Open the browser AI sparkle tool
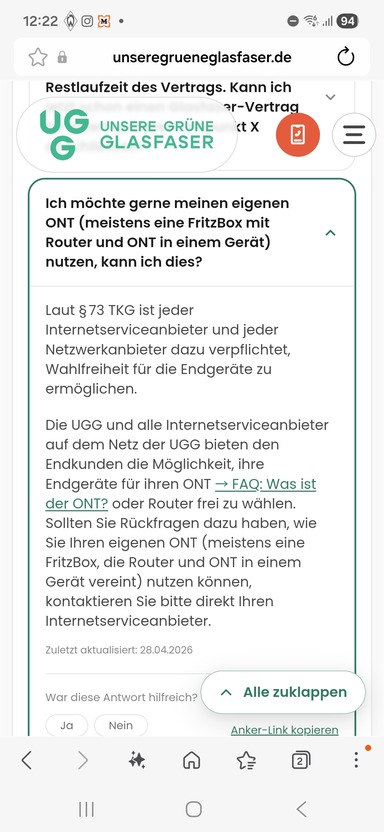The height and width of the screenshot is (832, 384). (137, 760)
